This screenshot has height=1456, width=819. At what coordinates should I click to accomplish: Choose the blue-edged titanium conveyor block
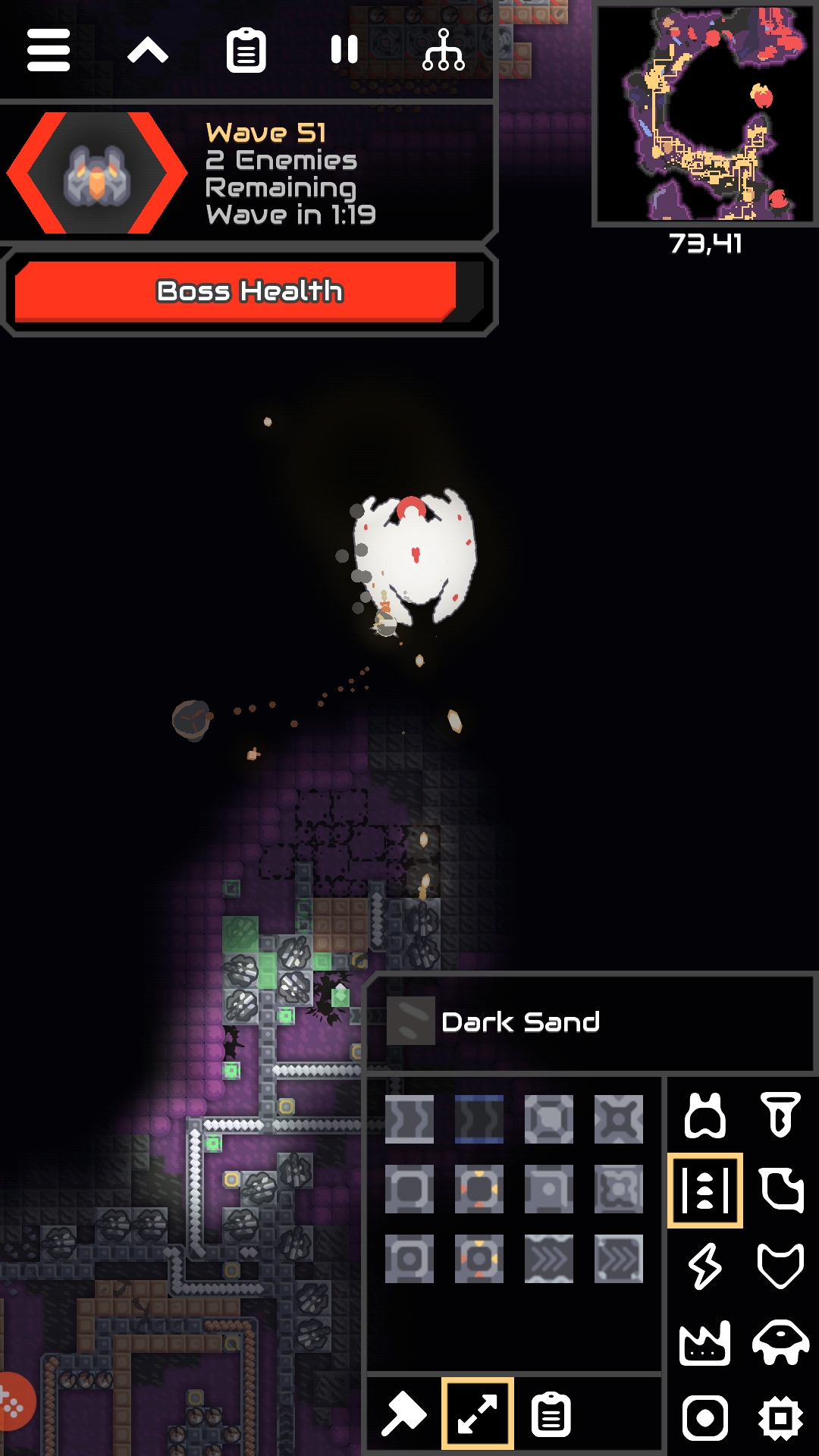pyautogui.click(x=479, y=1119)
